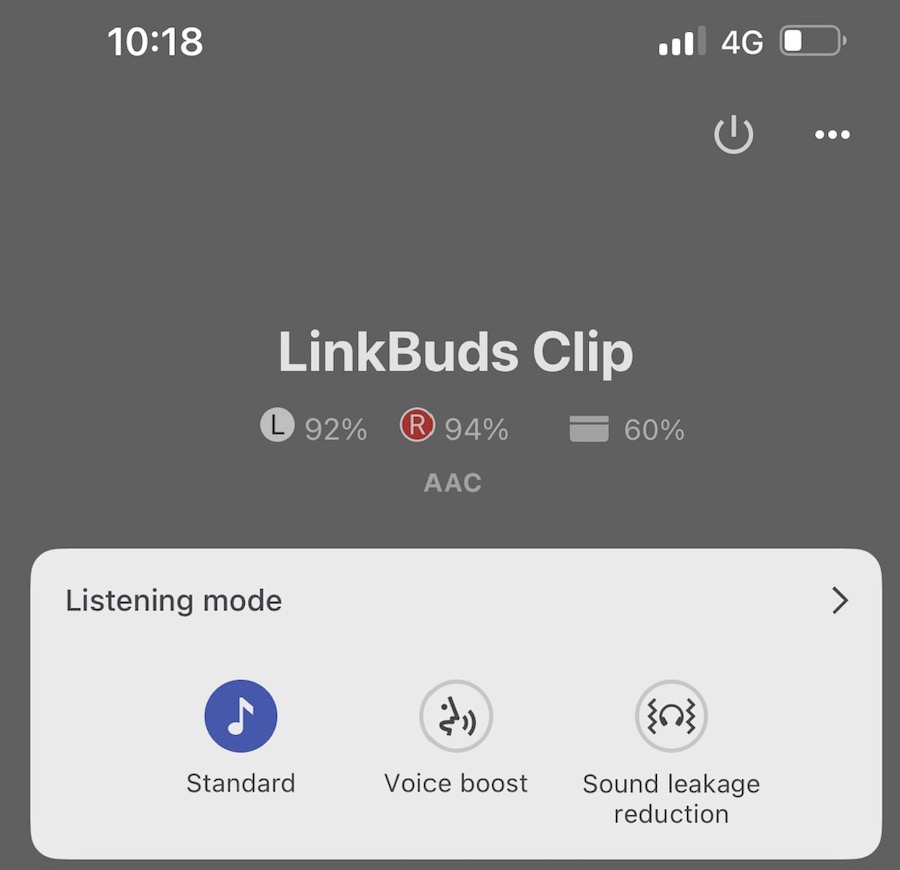Switch to Voice boost mode
Image resolution: width=900 pixels, height=870 pixels.
point(456,717)
